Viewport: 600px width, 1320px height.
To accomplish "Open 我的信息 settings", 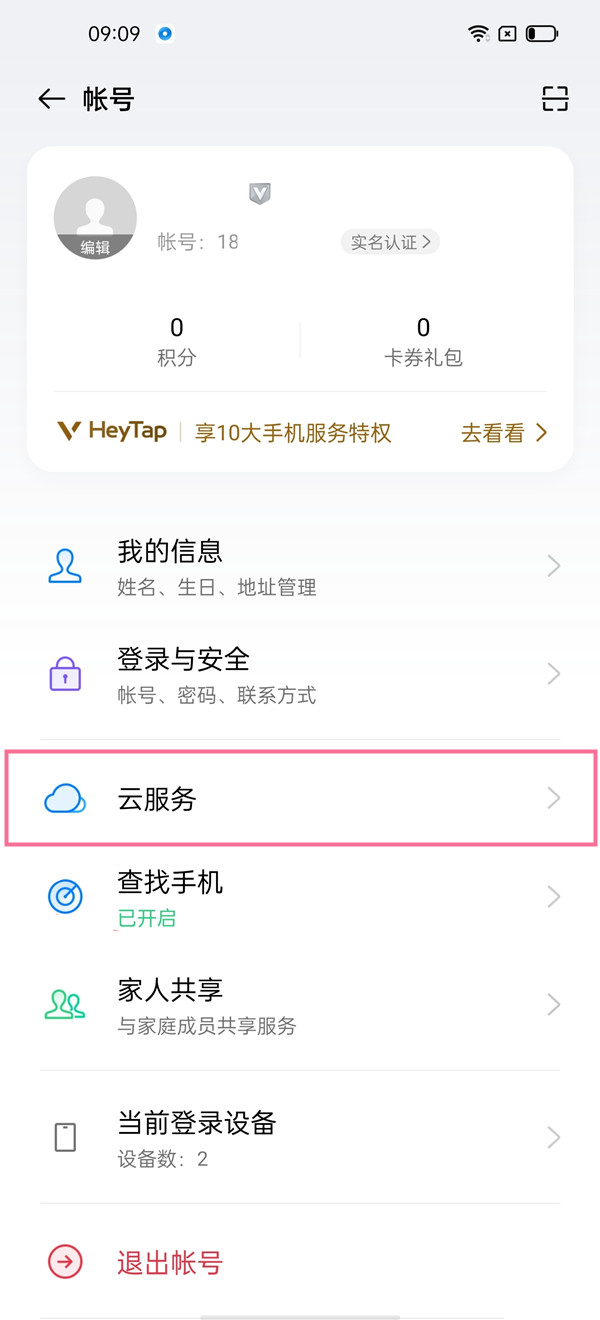I will click(x=300, y=567).
